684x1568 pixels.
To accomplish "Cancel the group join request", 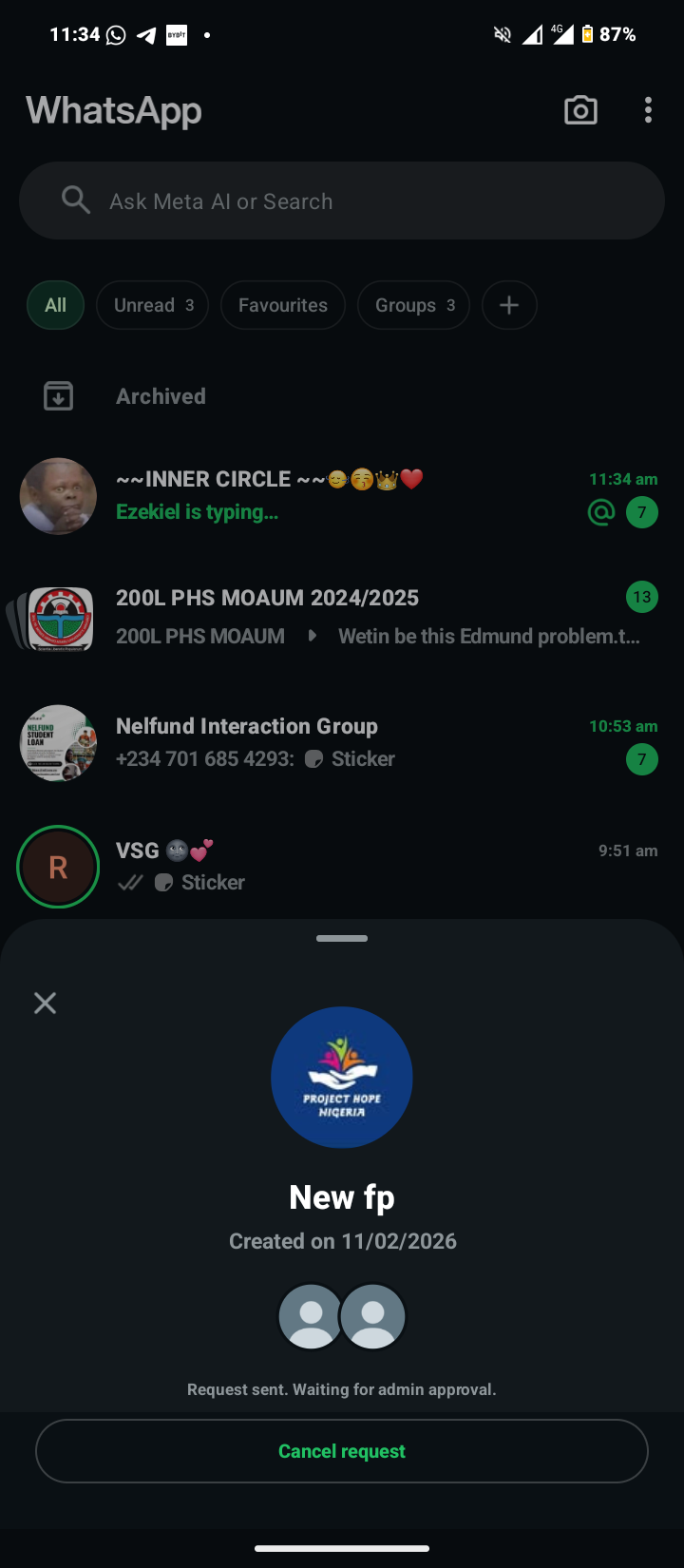I will click(x=342, y=1451).
